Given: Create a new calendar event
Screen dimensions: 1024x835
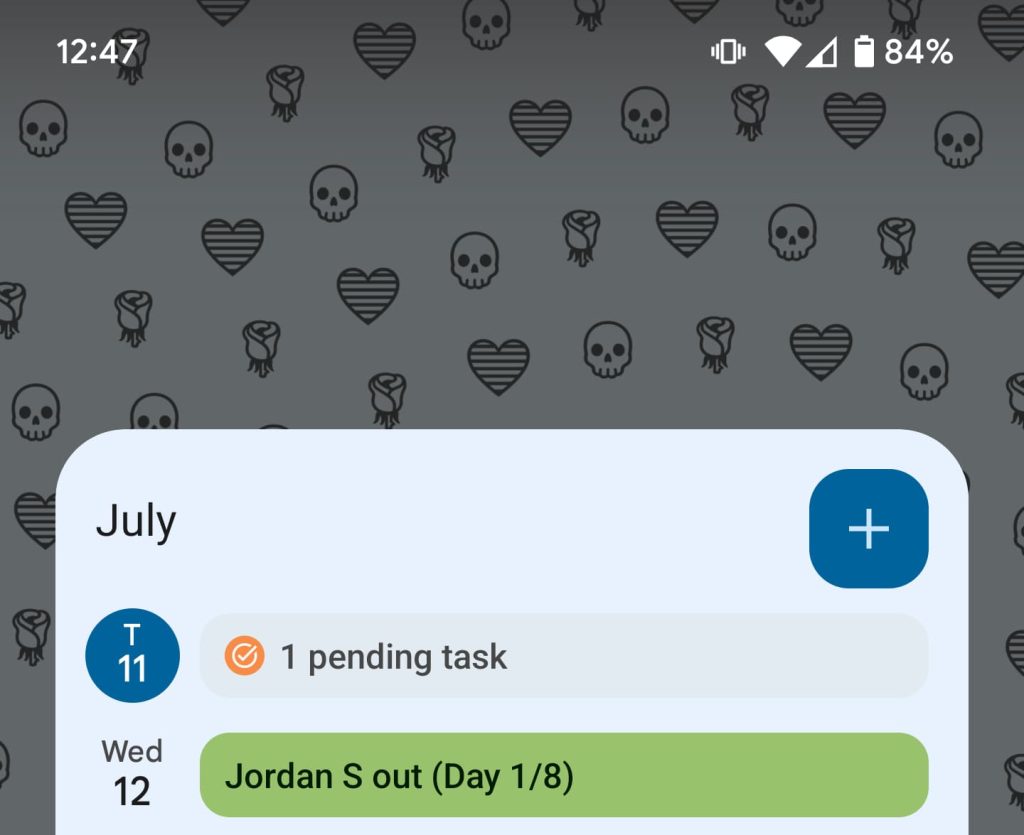Looking at the screenshot, I should [x=868, y=528].
